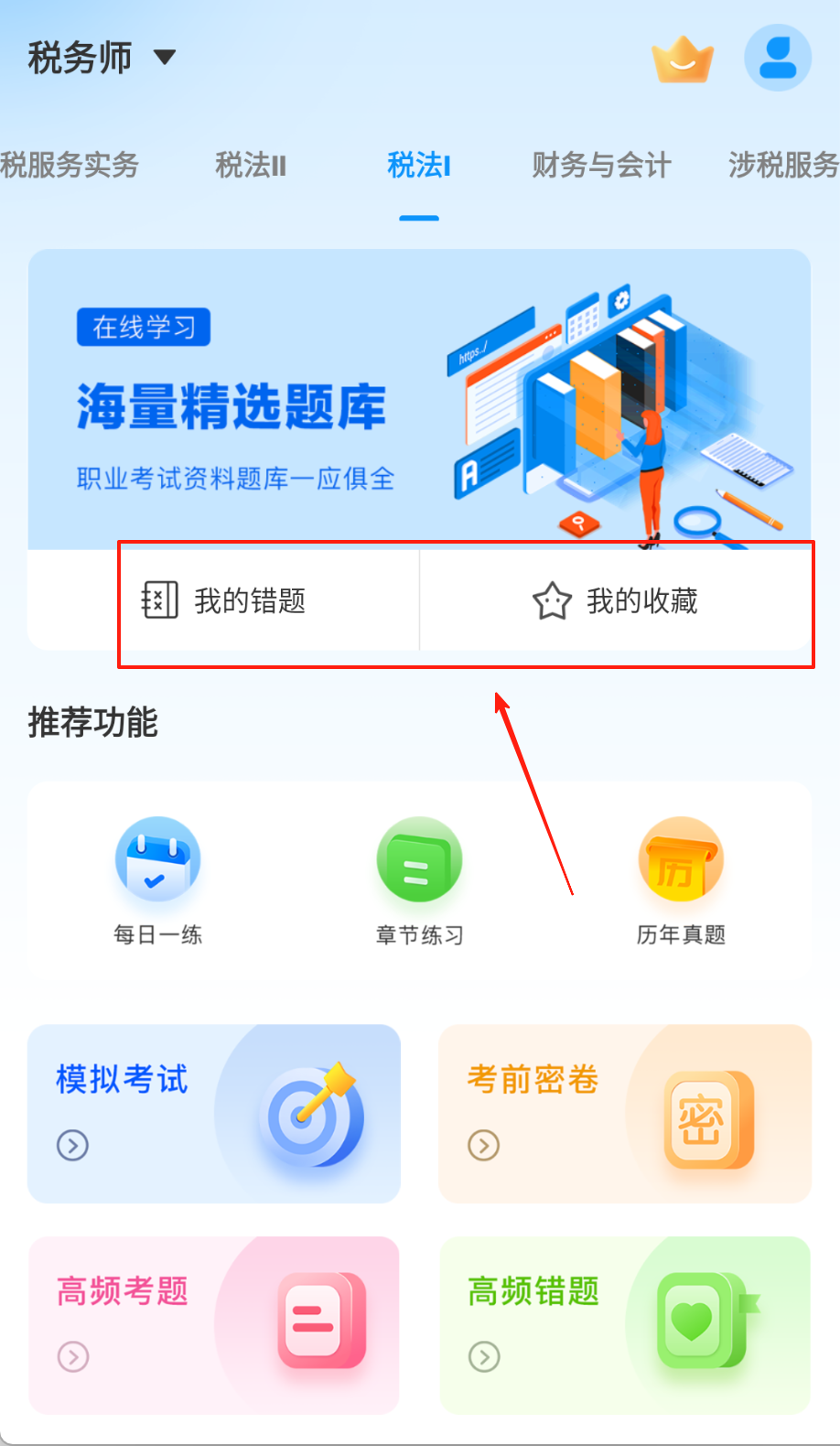Image resolution: width=840 pixels, height=1446 pixels.
Task: Open the VIP crown icon
Action: 682,59
